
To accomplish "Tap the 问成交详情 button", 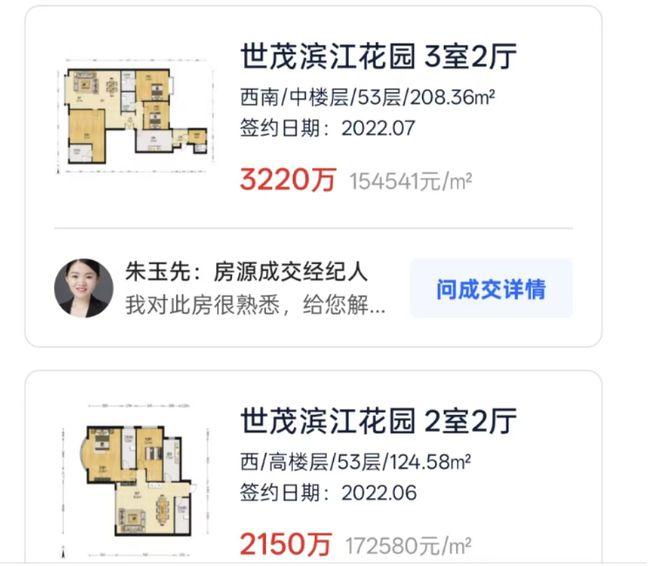I will [491, 289].
